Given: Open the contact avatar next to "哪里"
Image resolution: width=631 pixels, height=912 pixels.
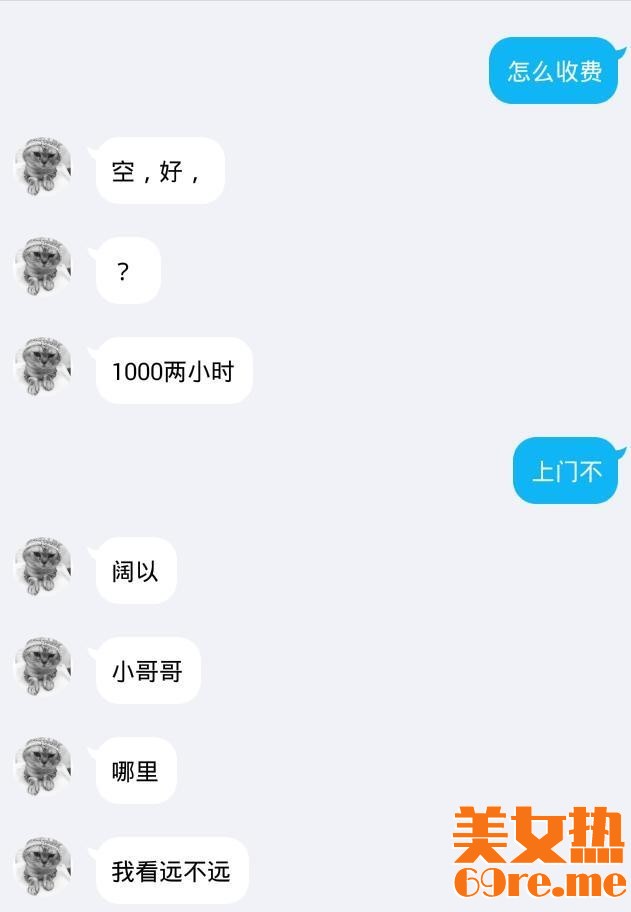Looking at the screenshot, I should click(x=42, y=767).
